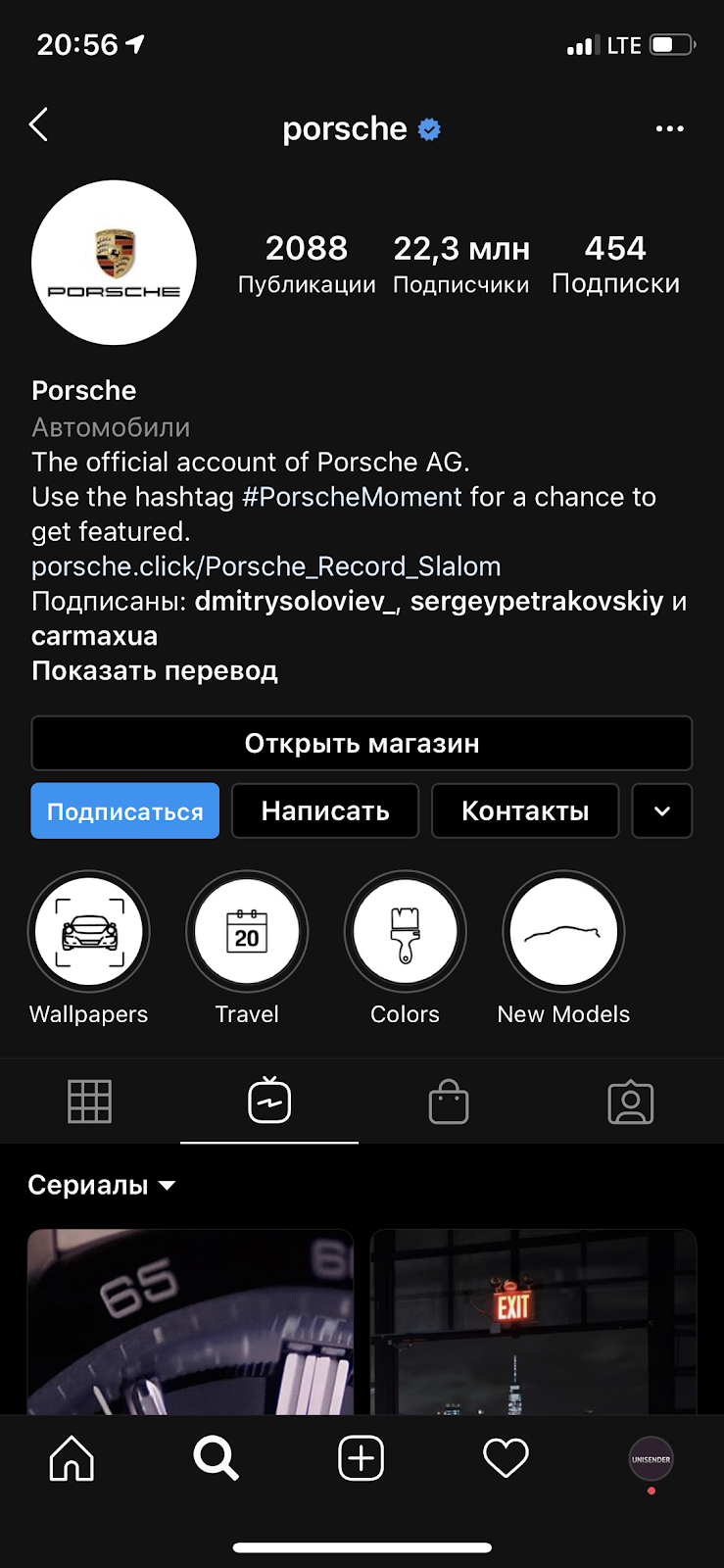Expand the Сериалы dropdown
Image resolution: width=724 pixels, height=1568 pixels.
[102, 1185]
